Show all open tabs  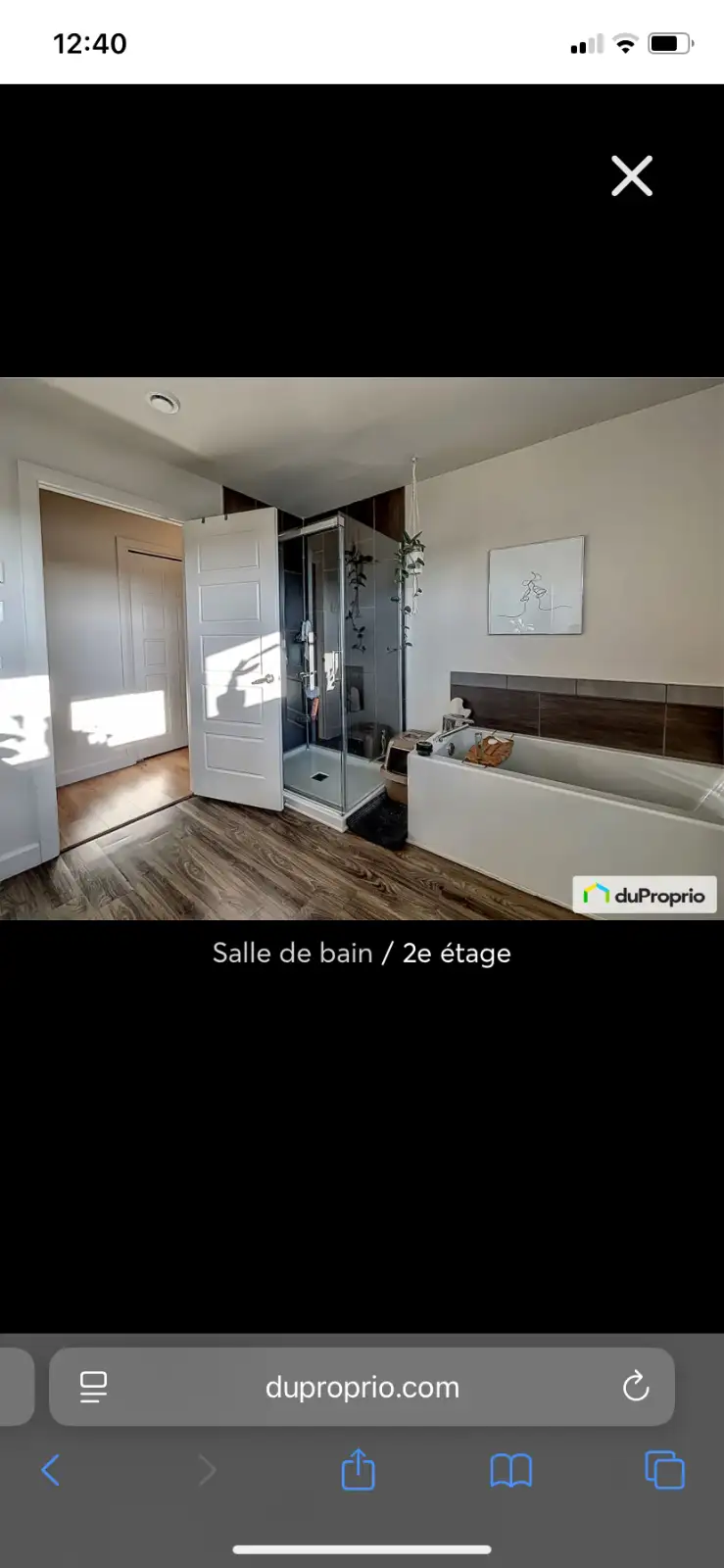(664, 1470)
